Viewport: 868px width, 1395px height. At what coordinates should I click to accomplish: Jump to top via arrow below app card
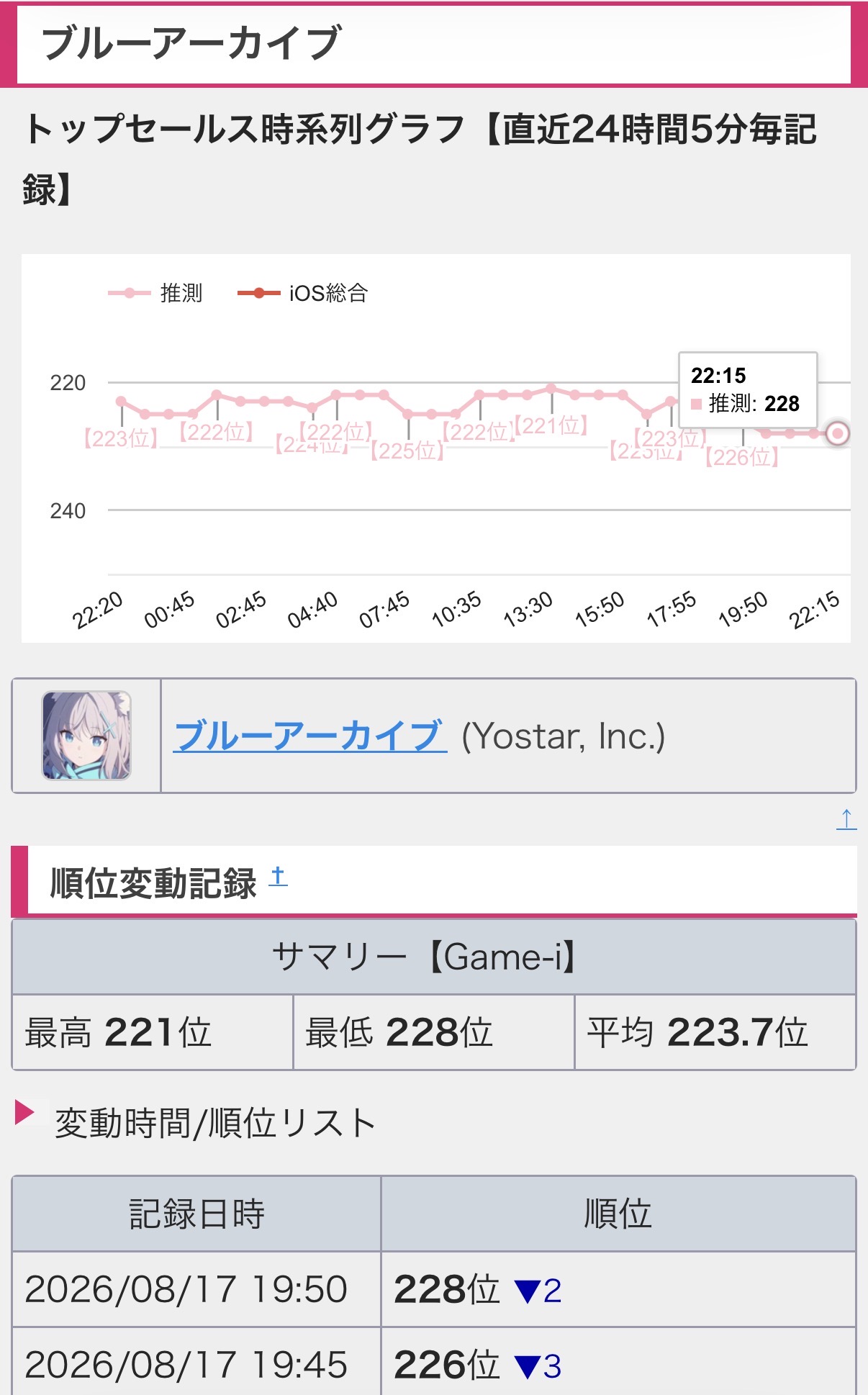846,819
